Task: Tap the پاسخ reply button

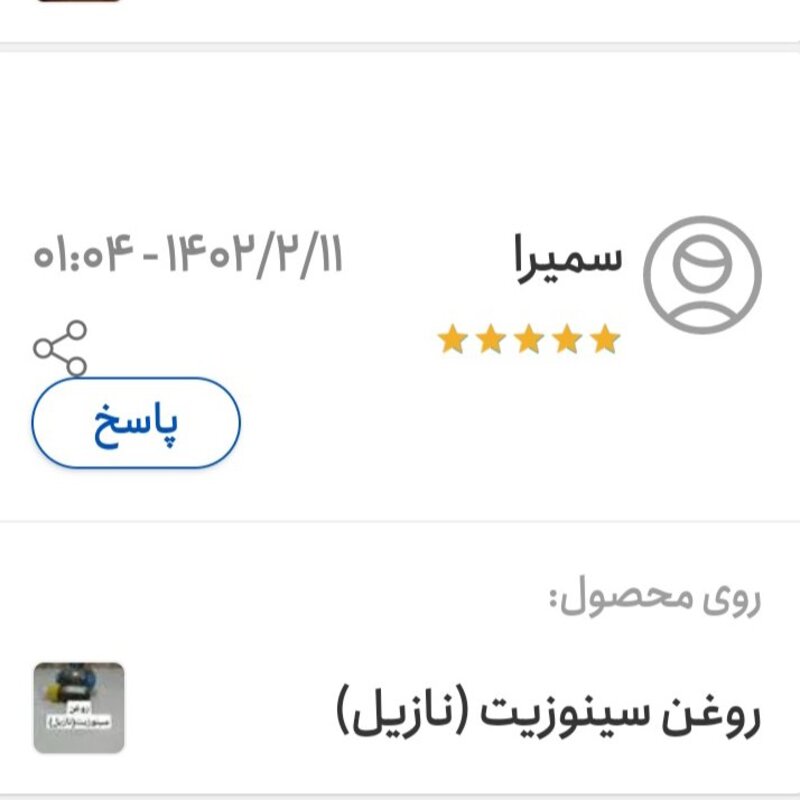Action: [x=136, y=423]
